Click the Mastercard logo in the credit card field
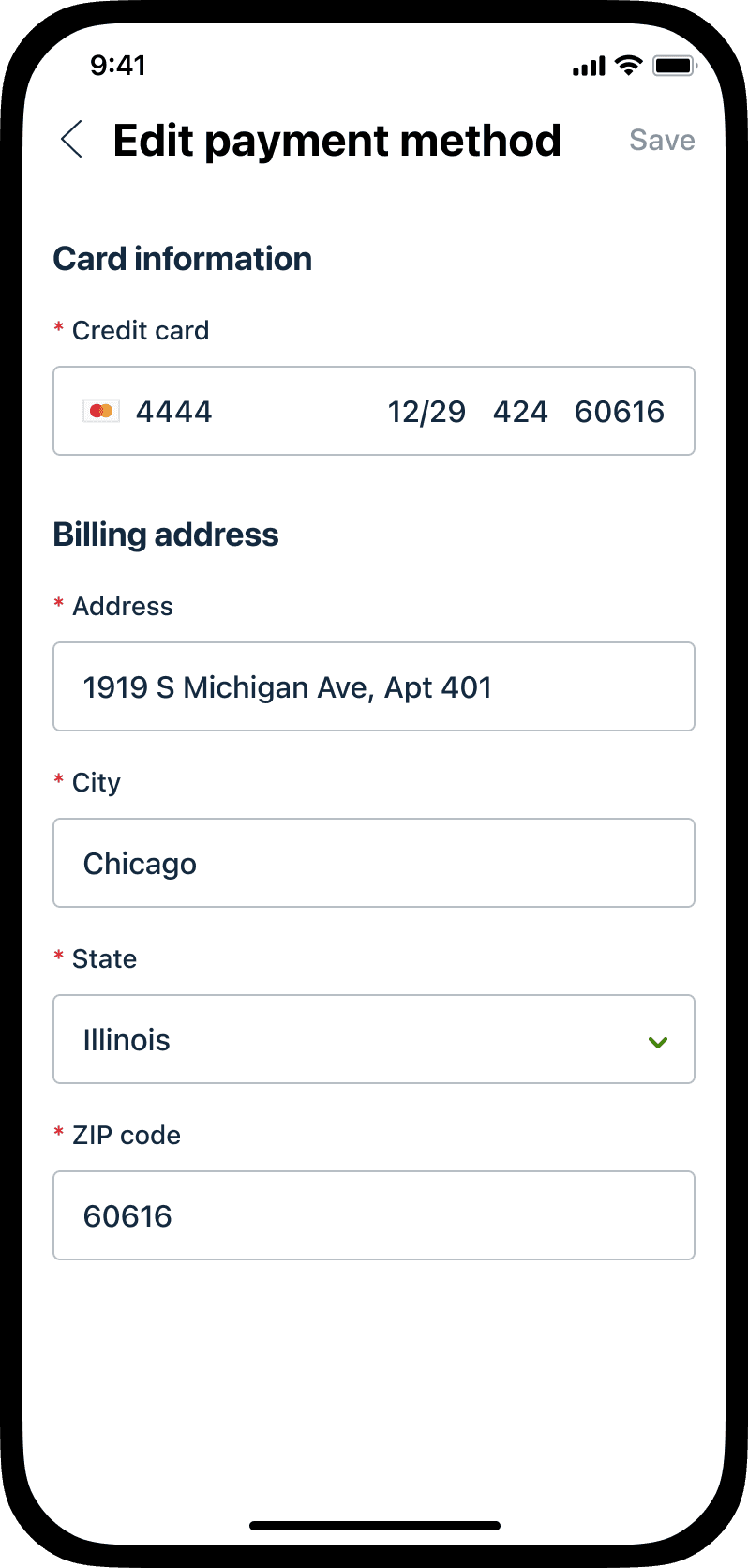The height and width of the screenshot is (1568, 748). pos(100,411)
